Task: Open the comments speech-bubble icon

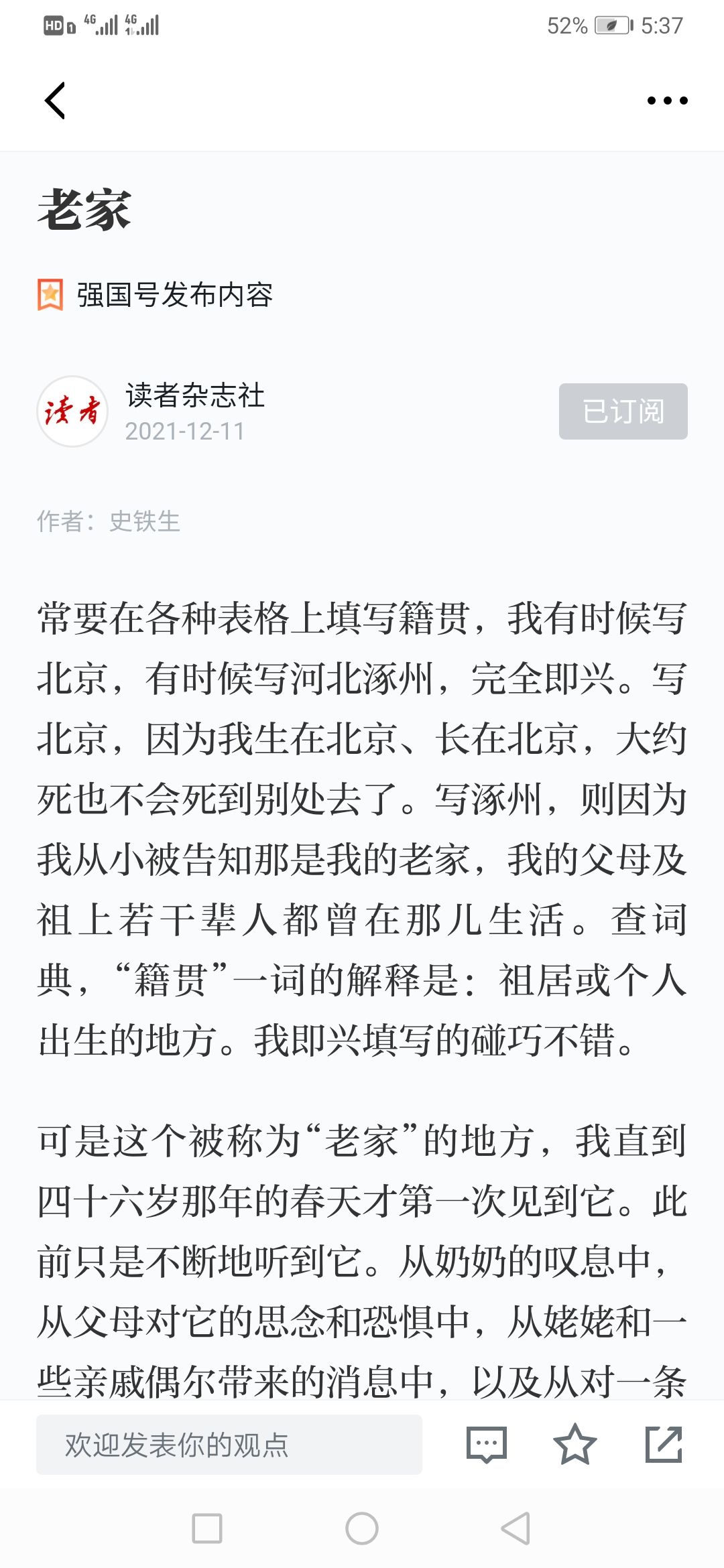Action: coord(487,1445)
